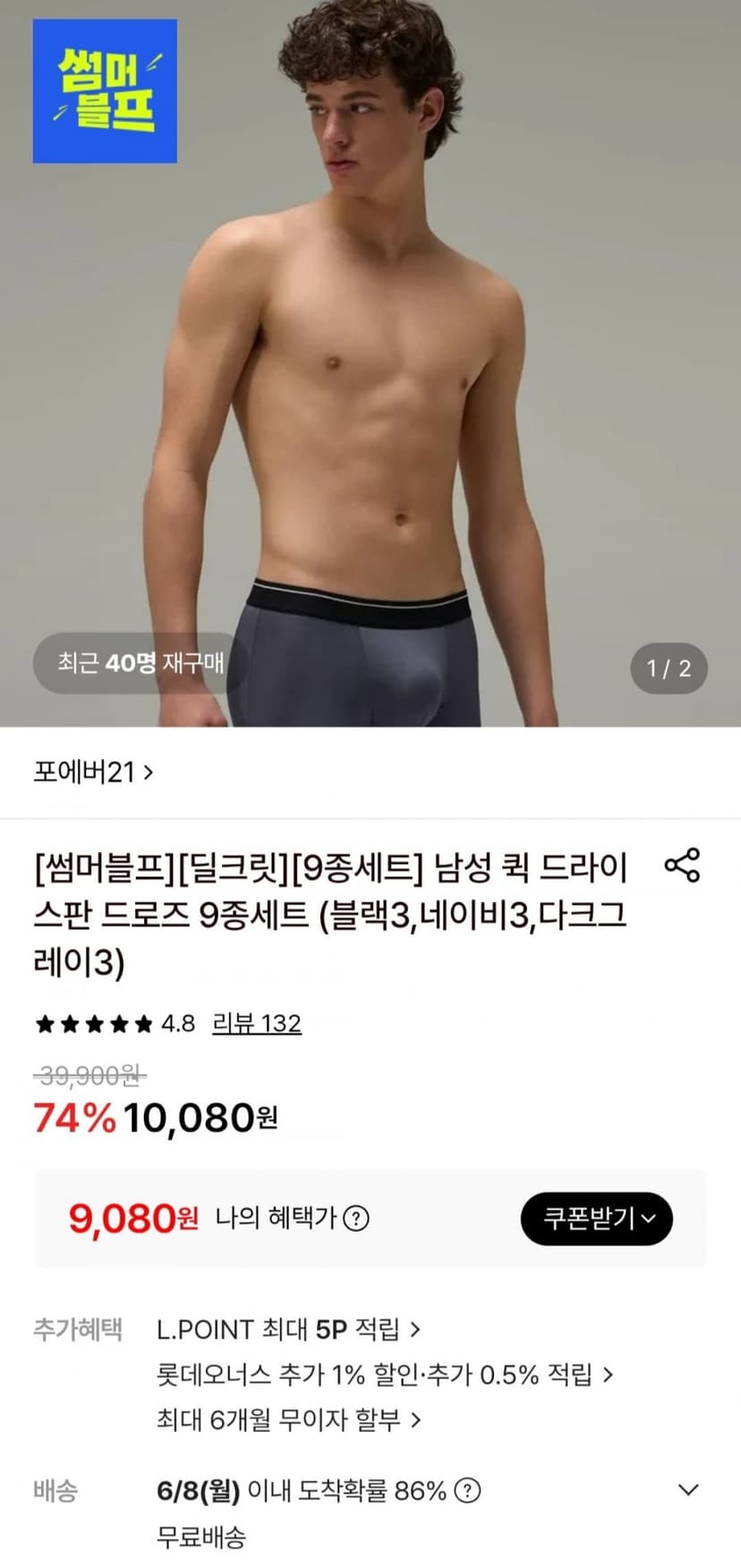Open the product image gallery
Image resolution: width=741 pixels, height=1568 pixels.
pos(370,363)
